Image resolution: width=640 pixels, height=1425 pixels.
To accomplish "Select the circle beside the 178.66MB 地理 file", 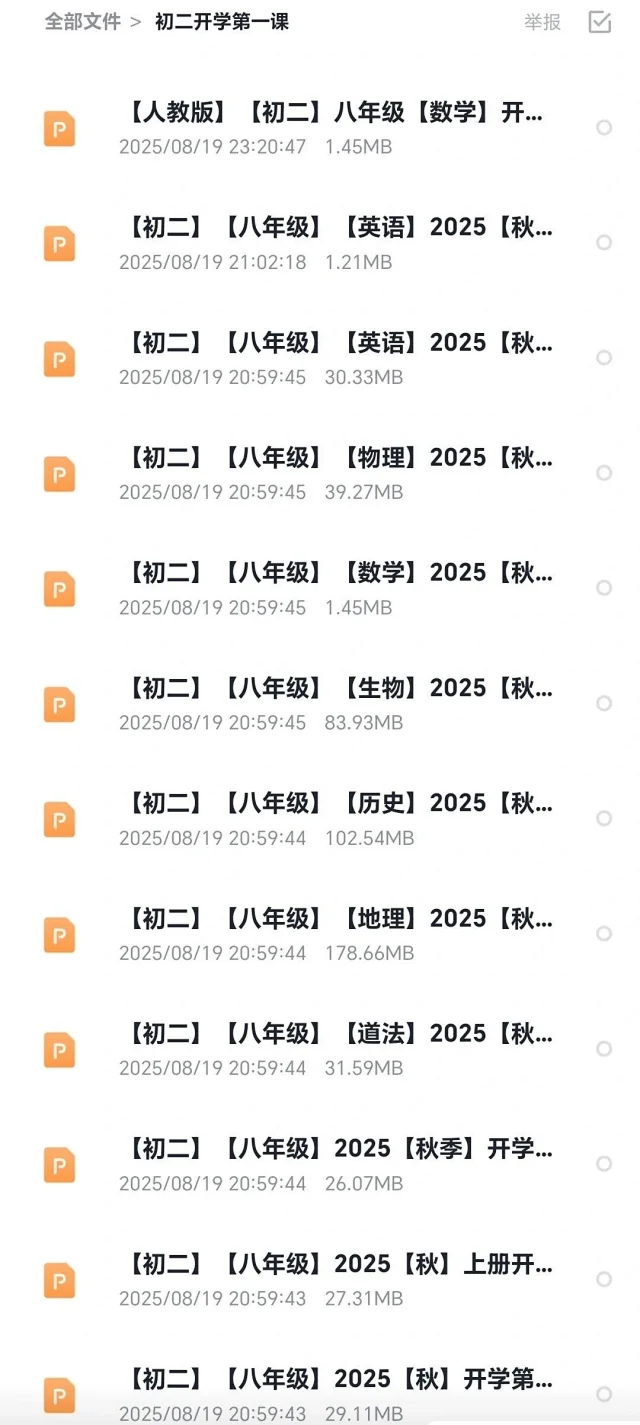I will pos(604,933).
